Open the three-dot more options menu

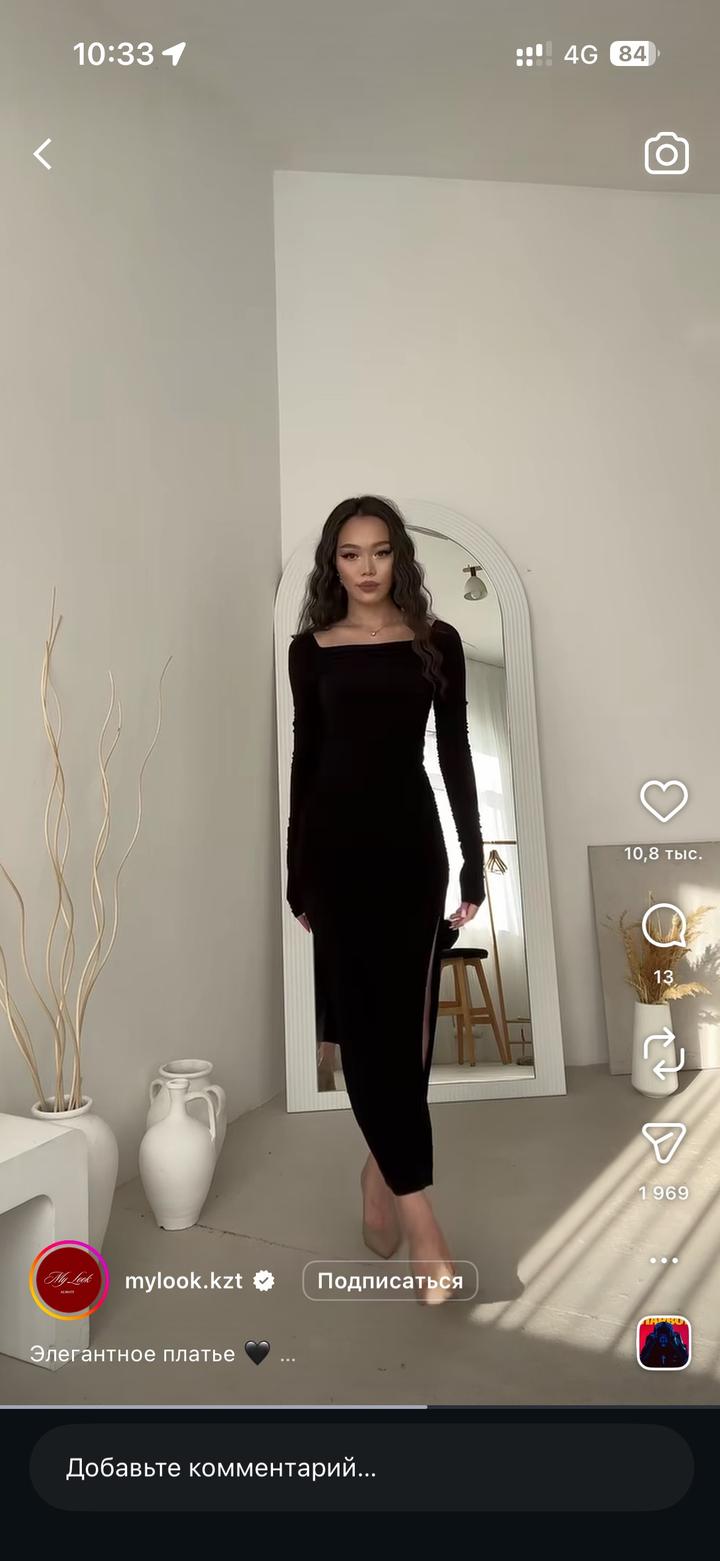pyautogui.click(x=664, y=1260)
